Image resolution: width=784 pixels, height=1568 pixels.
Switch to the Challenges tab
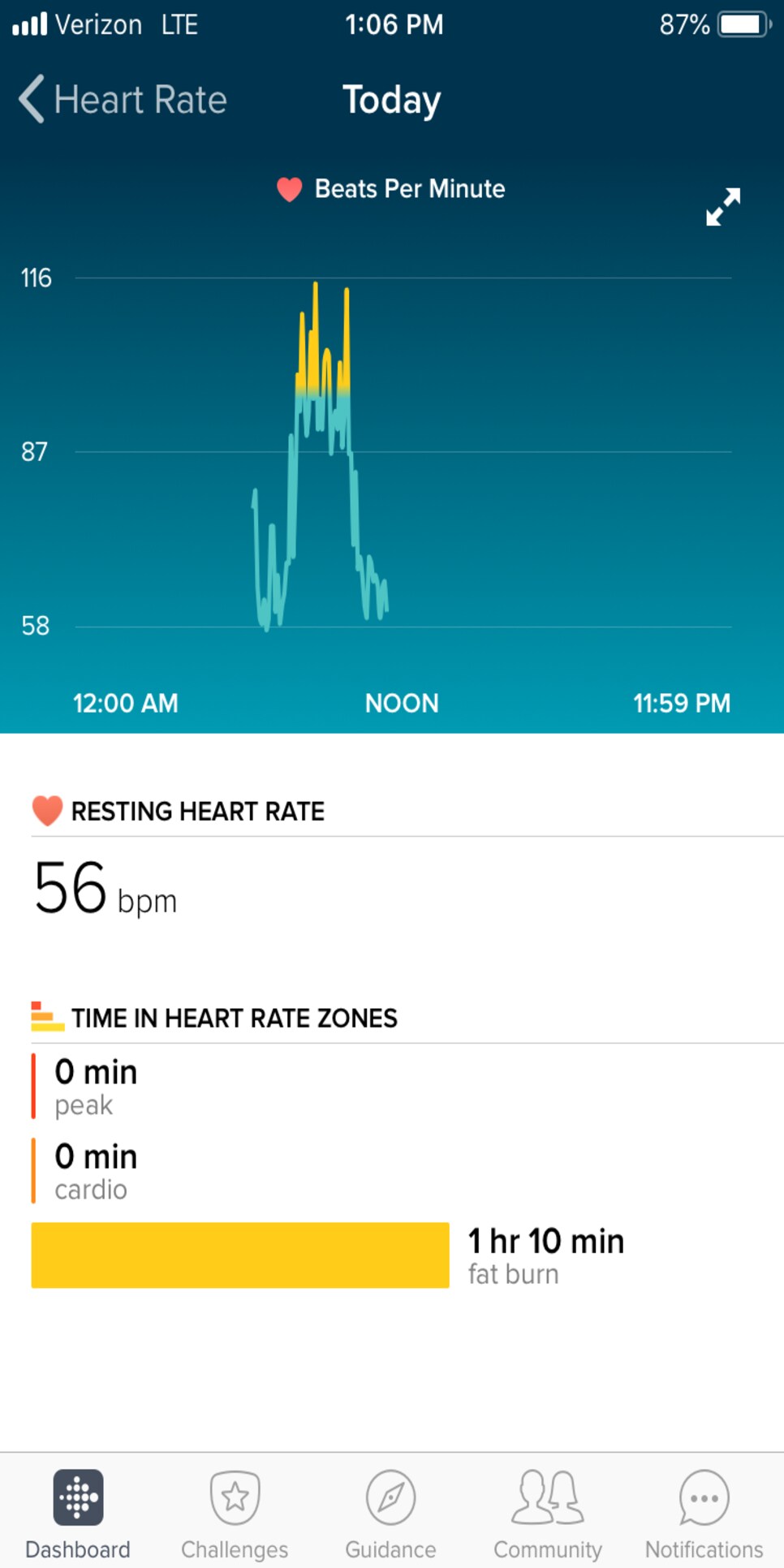pyautogui.click(x=235, y=1514)
